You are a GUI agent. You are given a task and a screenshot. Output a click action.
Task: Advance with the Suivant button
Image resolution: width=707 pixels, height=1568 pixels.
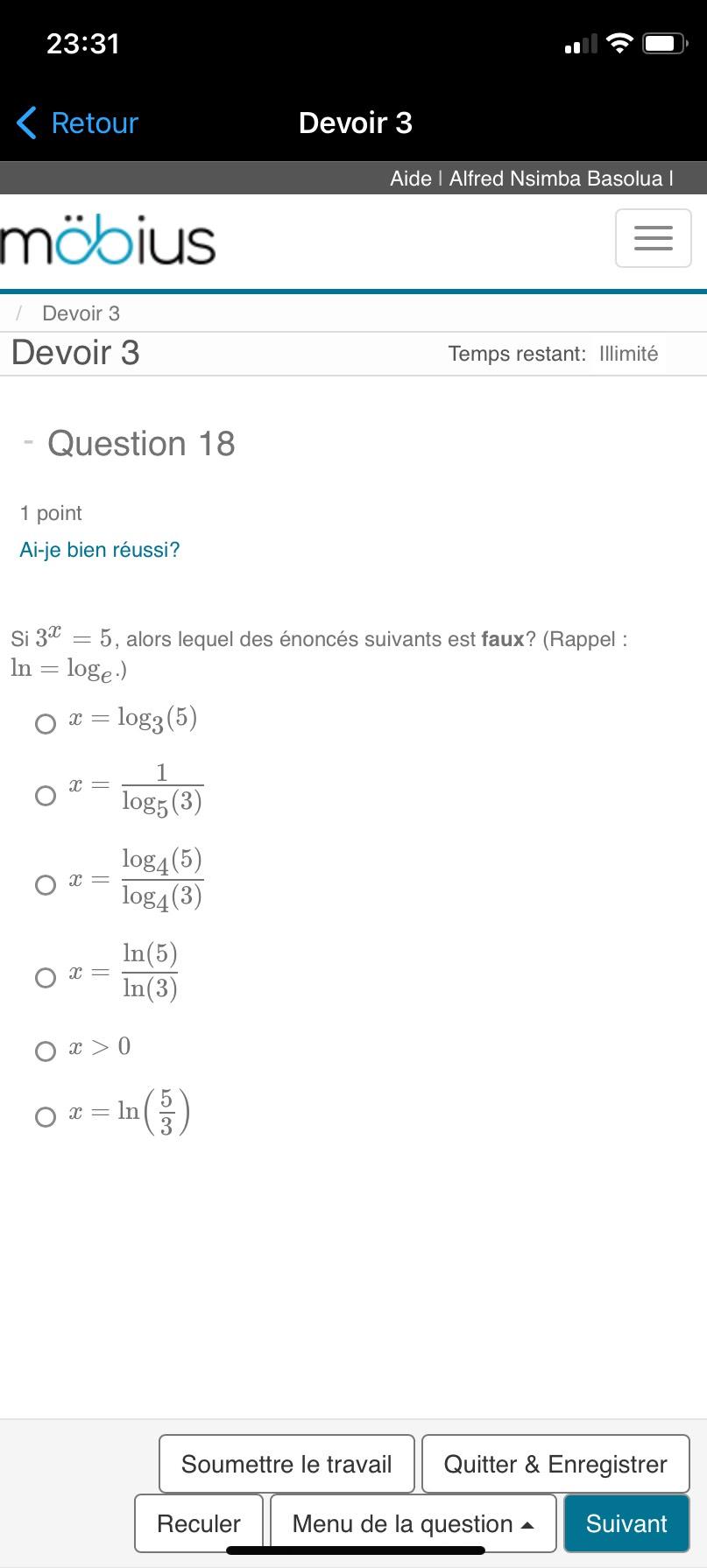[626, 1523]
